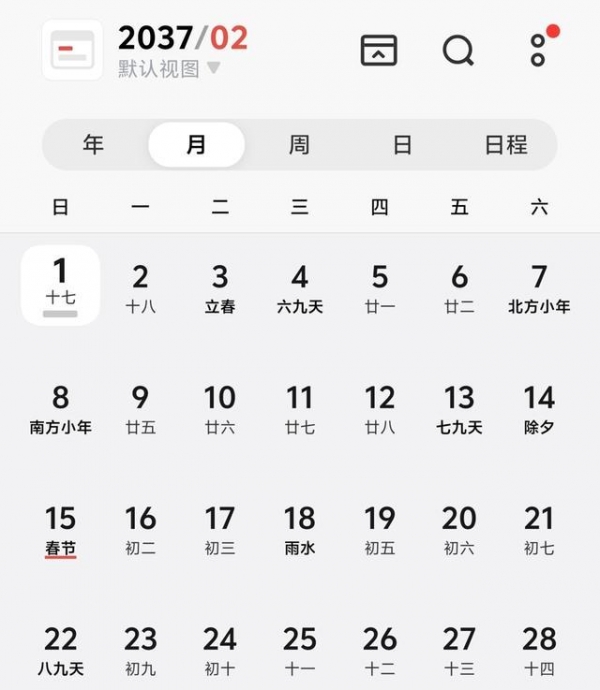This screenshot has width=600, height=690.
Task: Select February 28
Action: 539,650
